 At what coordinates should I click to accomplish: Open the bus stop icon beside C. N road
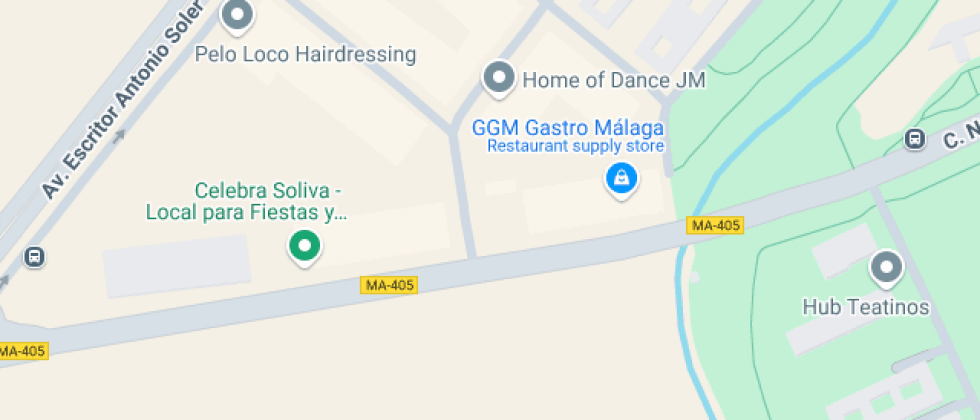tap(915, 139)
